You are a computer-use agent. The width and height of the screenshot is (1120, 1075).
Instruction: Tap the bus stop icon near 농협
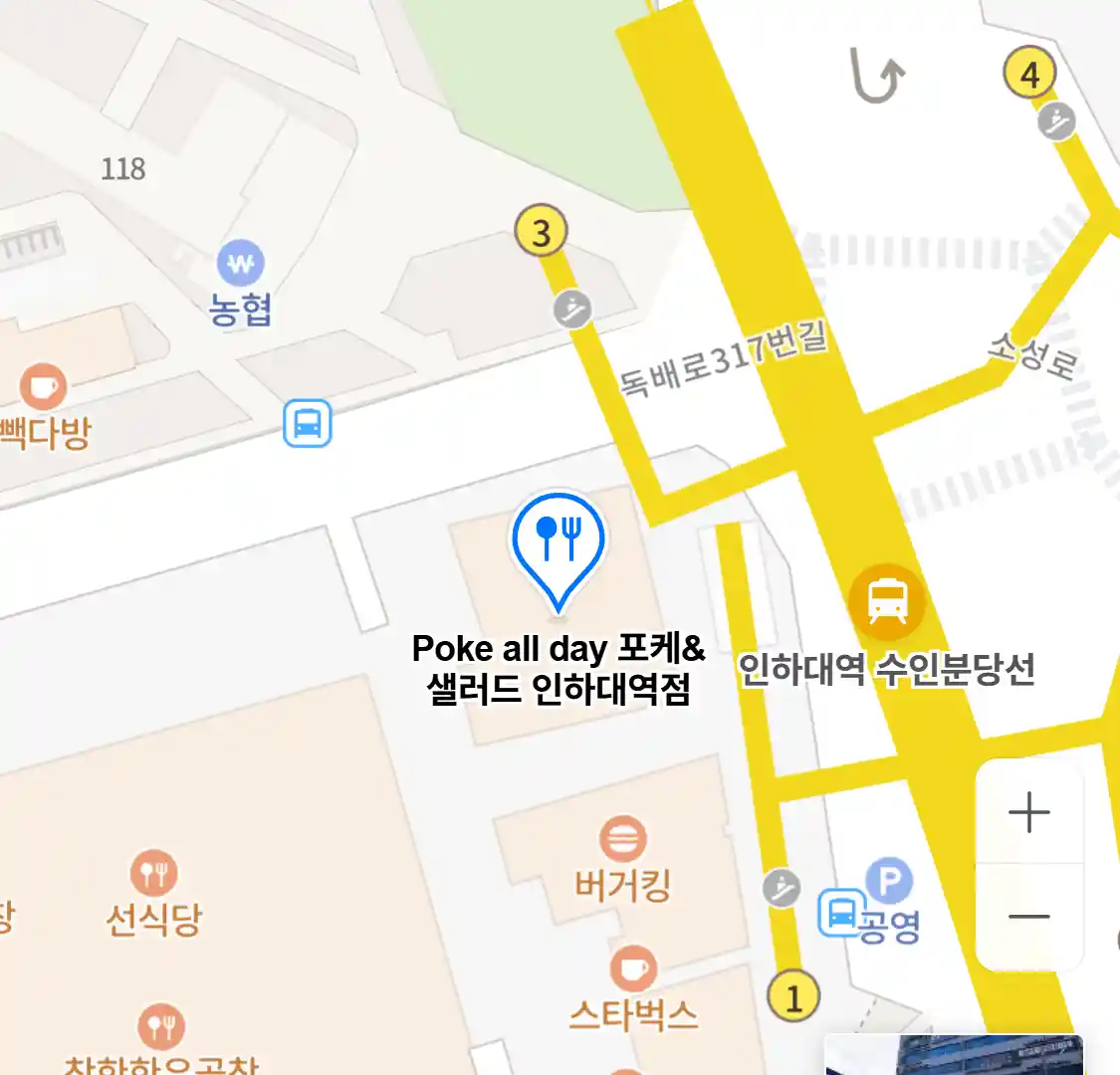307,424
